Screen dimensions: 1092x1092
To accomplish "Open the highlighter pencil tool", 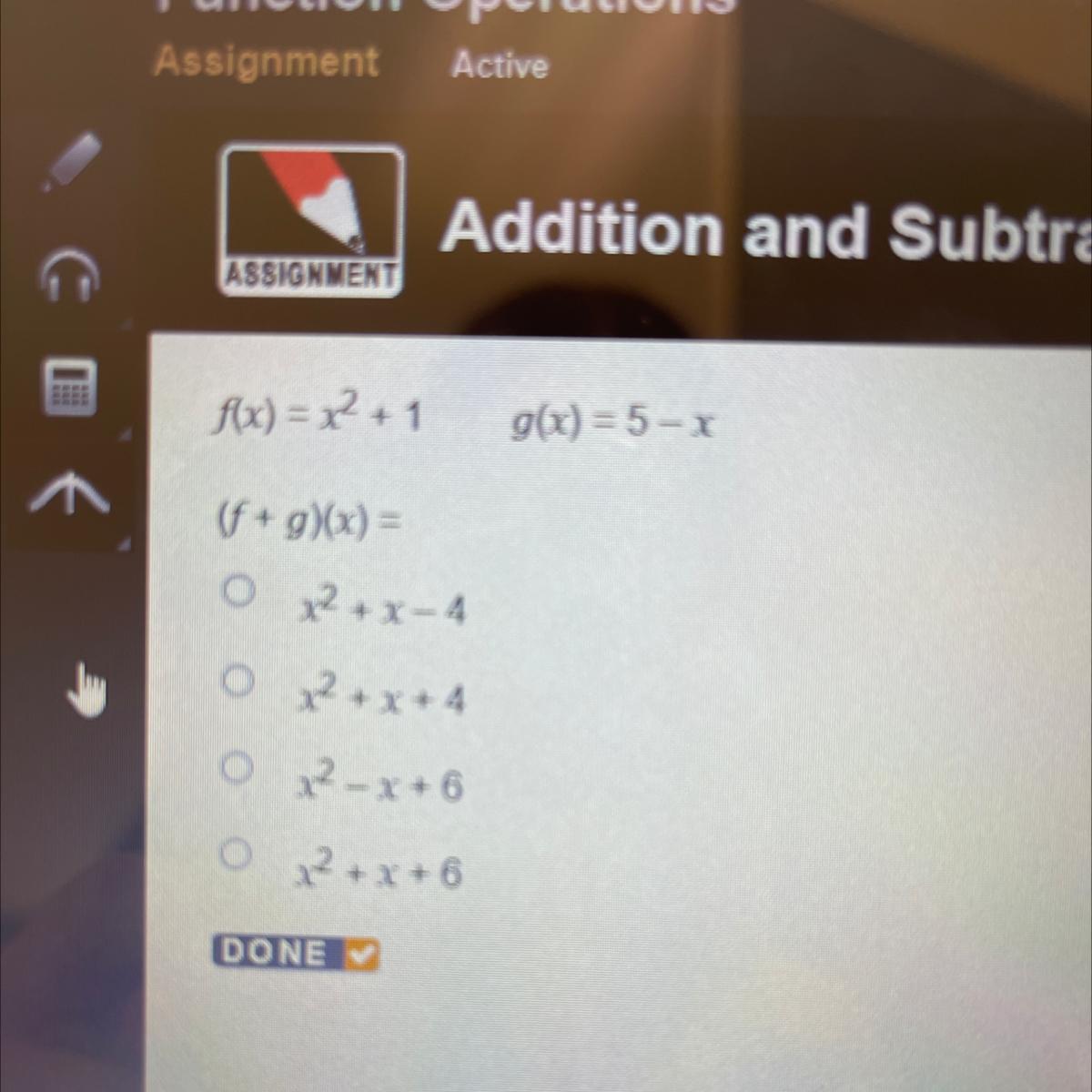I will (x=70, y=164).
